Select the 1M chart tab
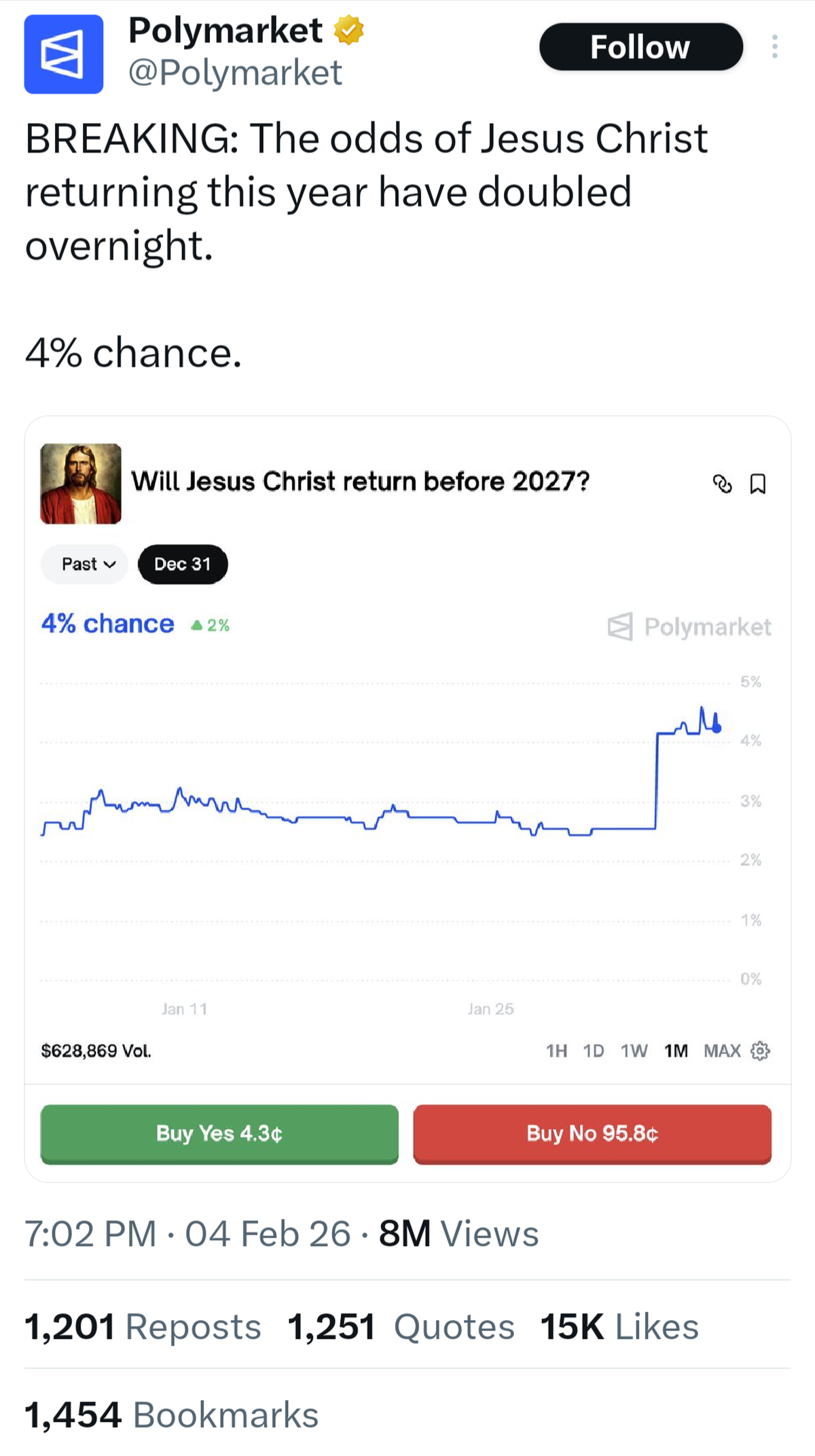815x1456 pixels. click(x=675, y=1051)
